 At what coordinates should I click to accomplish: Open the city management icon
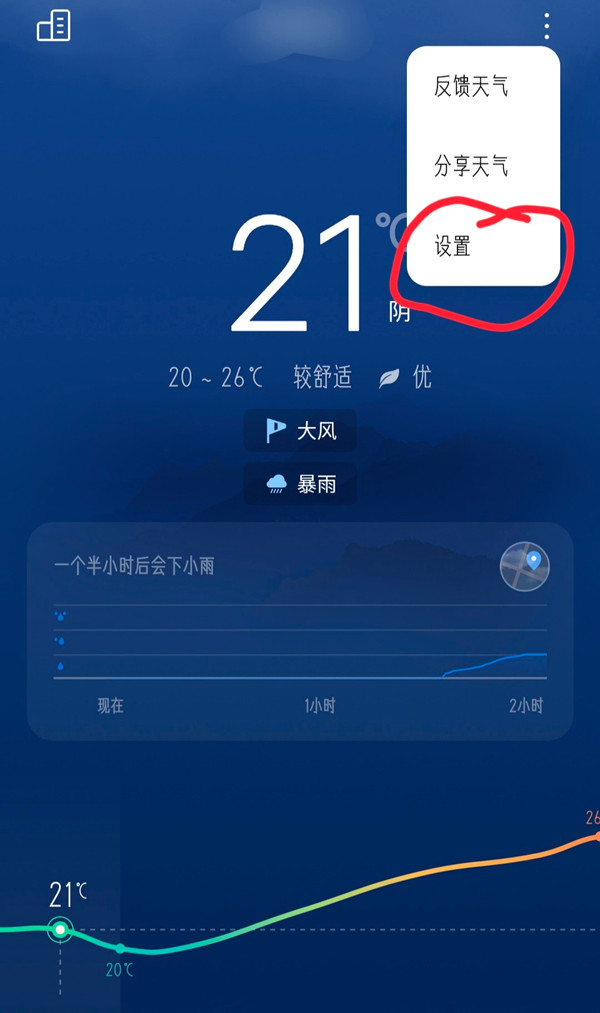[x=54, y=26]
